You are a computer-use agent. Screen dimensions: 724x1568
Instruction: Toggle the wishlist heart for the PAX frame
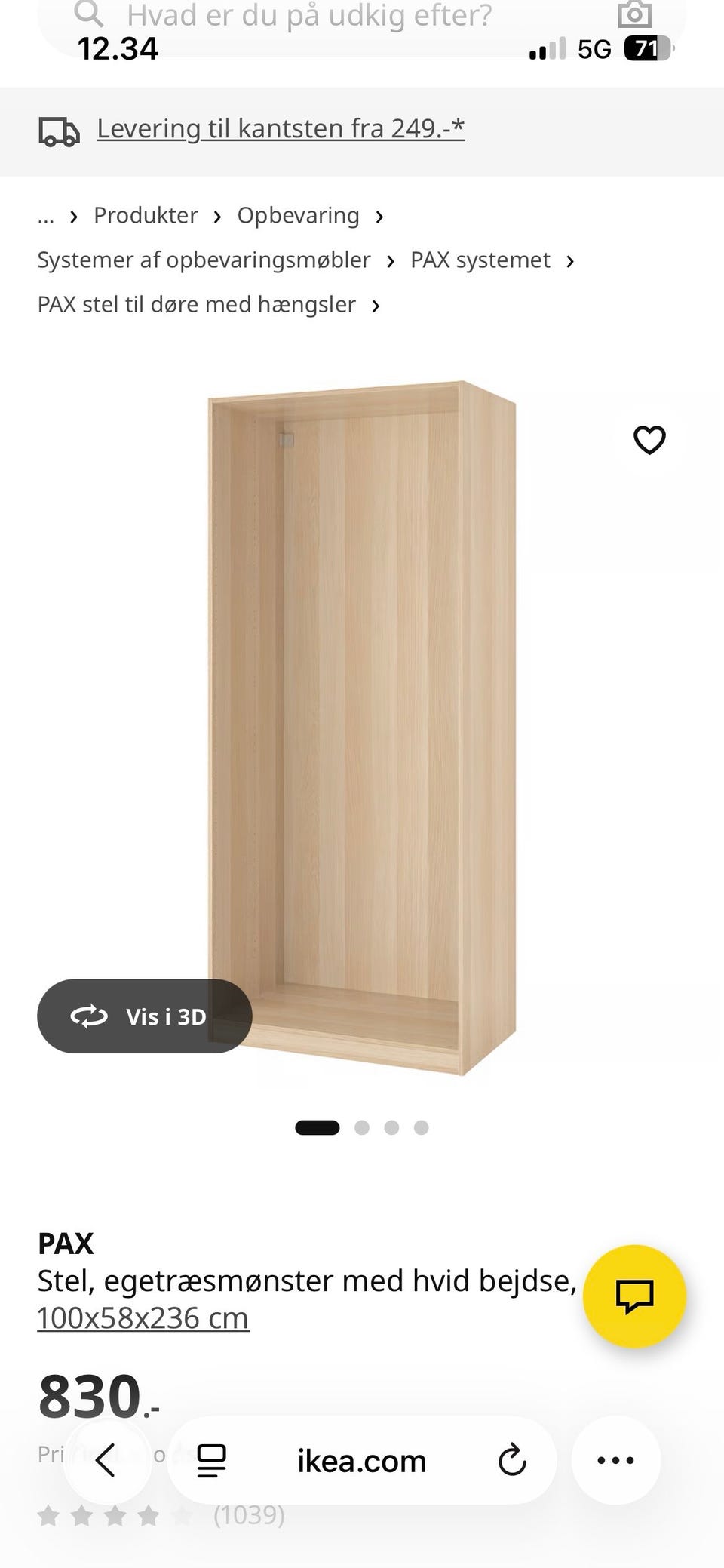point(649,438)
